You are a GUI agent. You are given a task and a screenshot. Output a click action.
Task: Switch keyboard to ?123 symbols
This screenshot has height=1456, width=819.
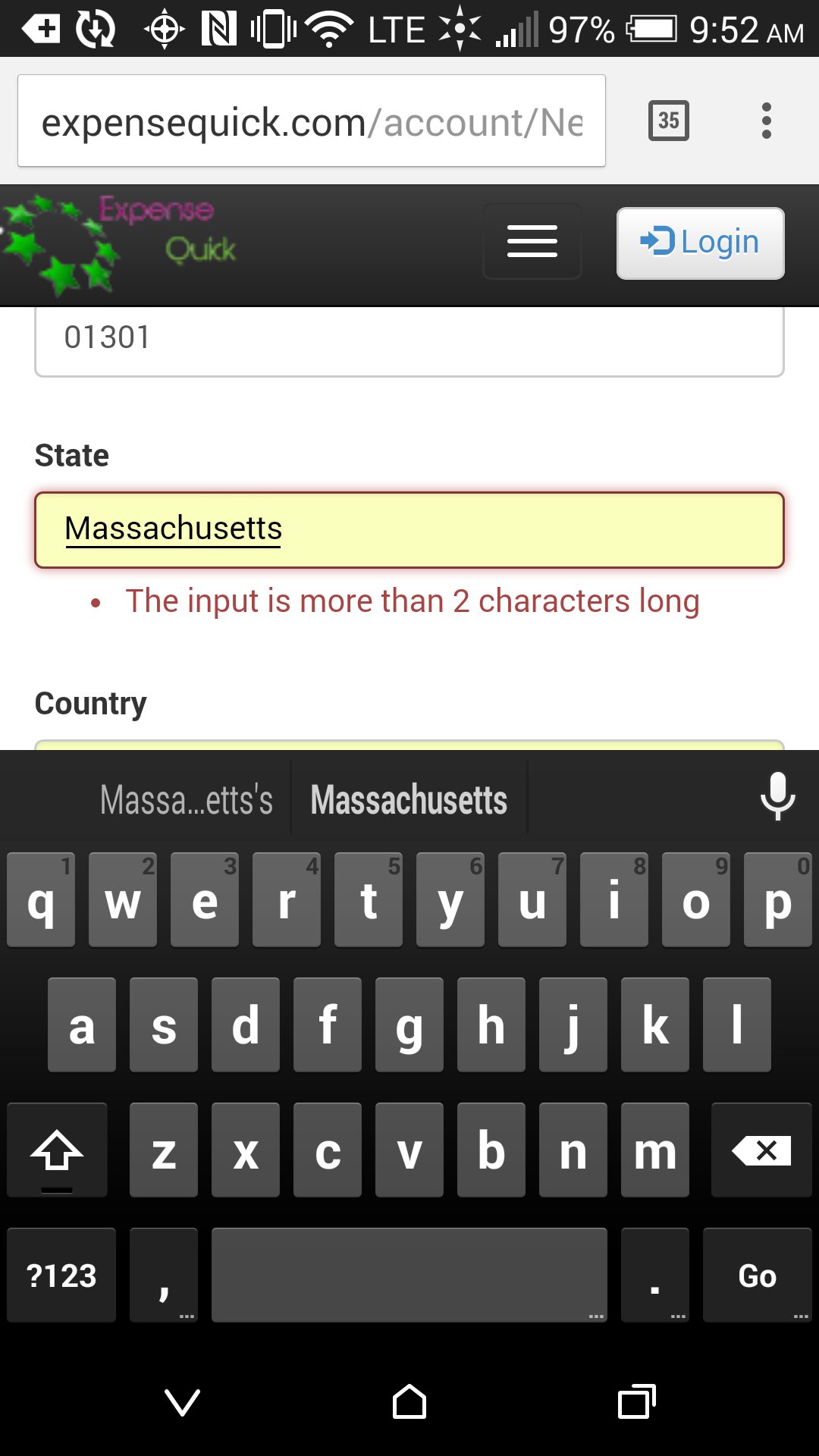61,1276
